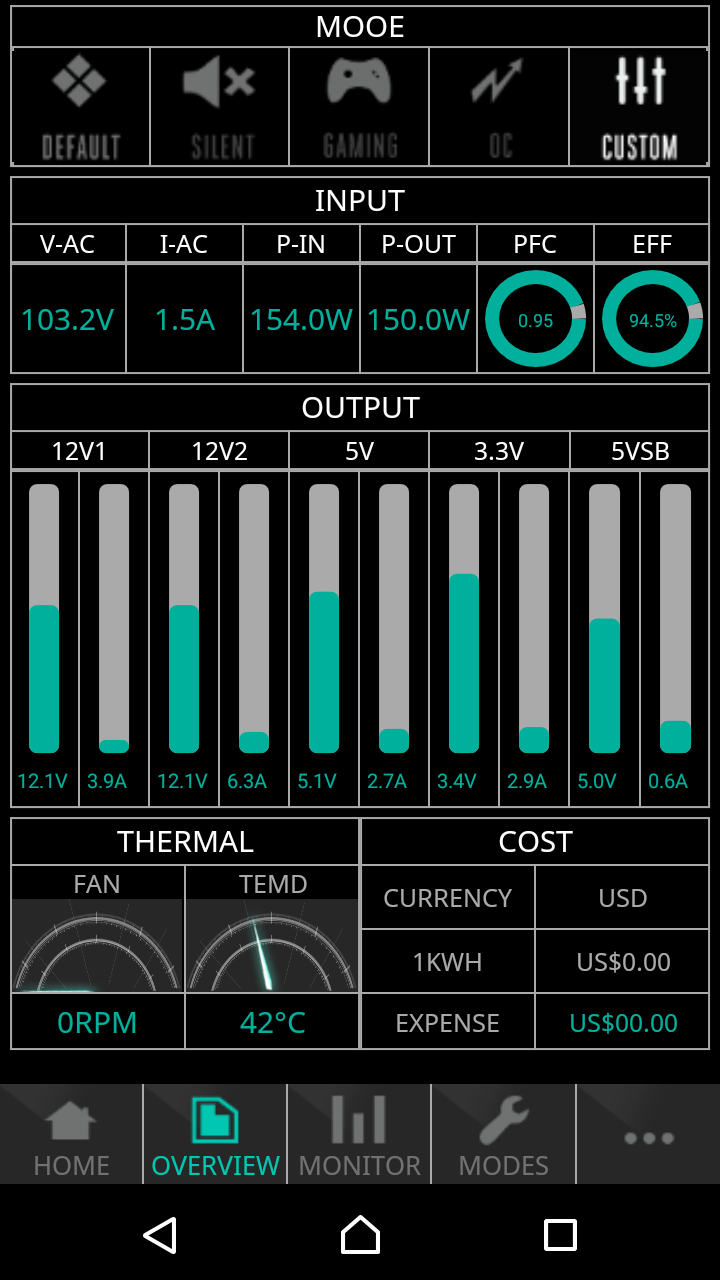Screen dimensions: 720x1280
Task: Tap the system home button
Action: tap(360, 1235)
